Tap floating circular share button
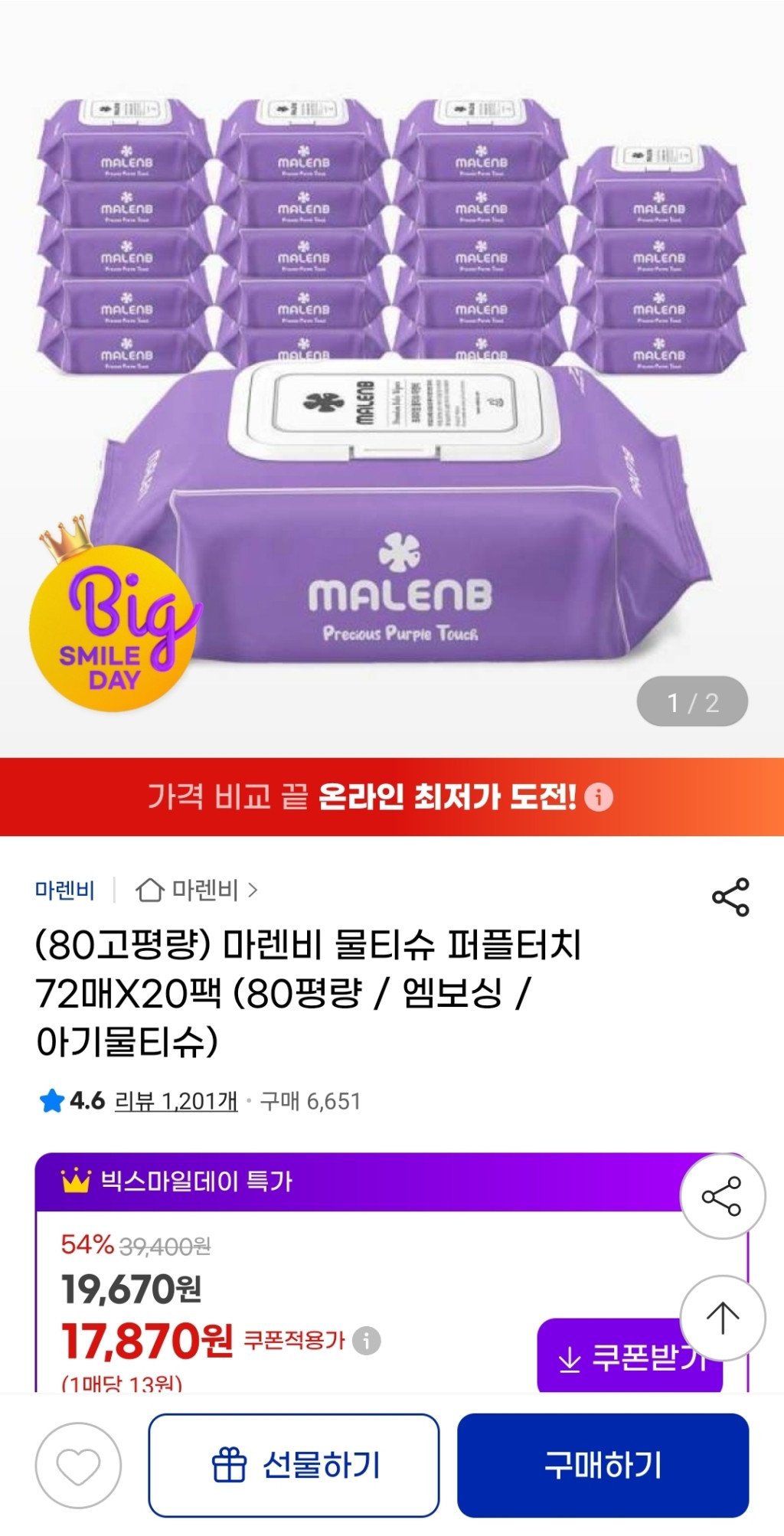Screen dimensions: 784x1536 click(722, 1196)
